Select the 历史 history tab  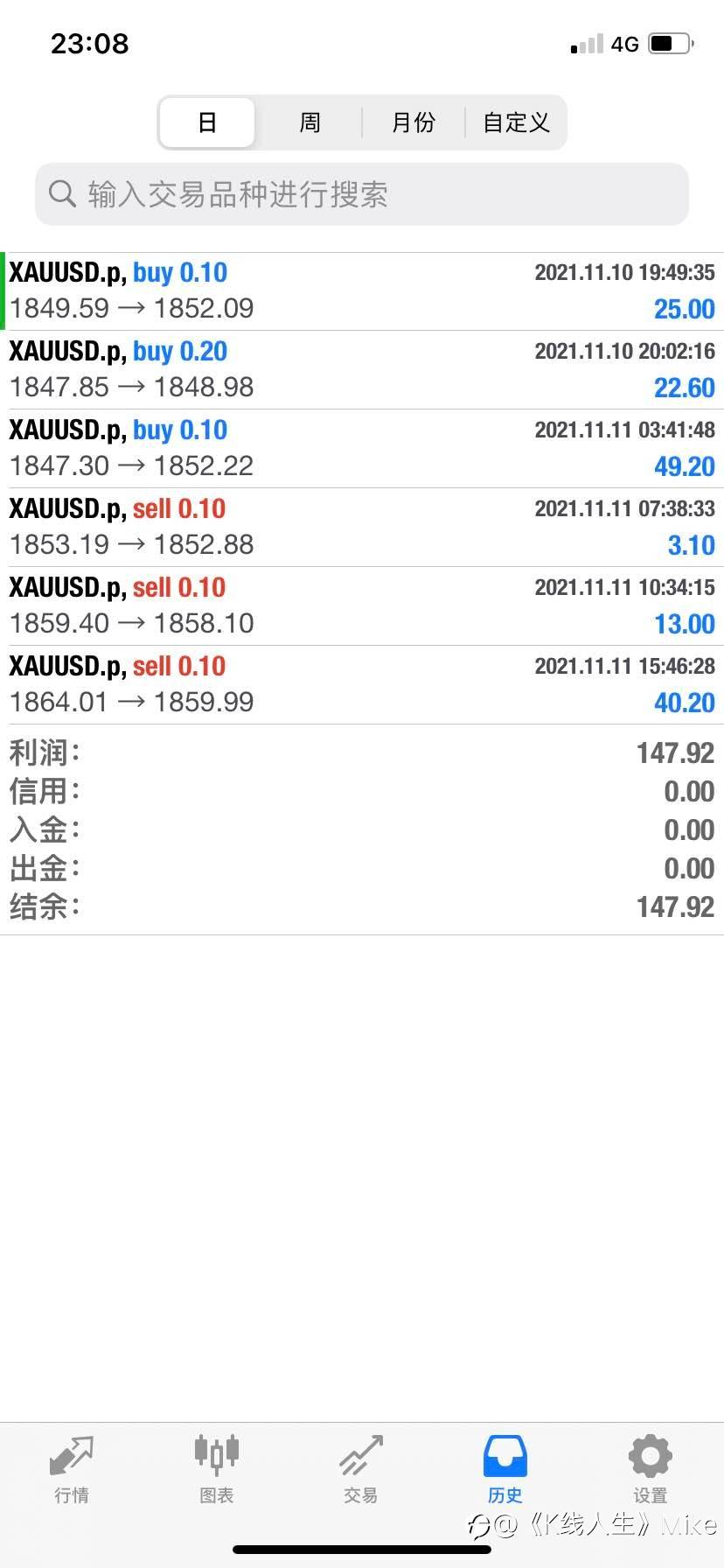(x=505, y=1470)
